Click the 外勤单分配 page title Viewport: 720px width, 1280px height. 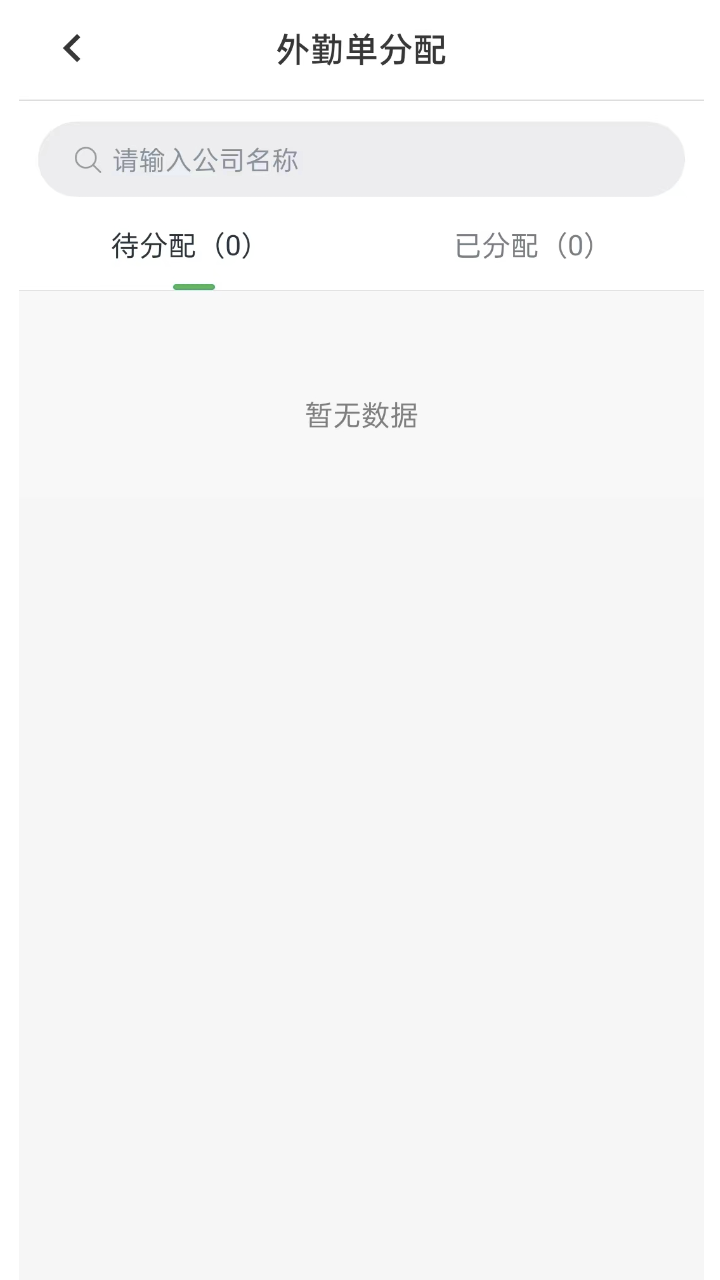click(362, 49)
